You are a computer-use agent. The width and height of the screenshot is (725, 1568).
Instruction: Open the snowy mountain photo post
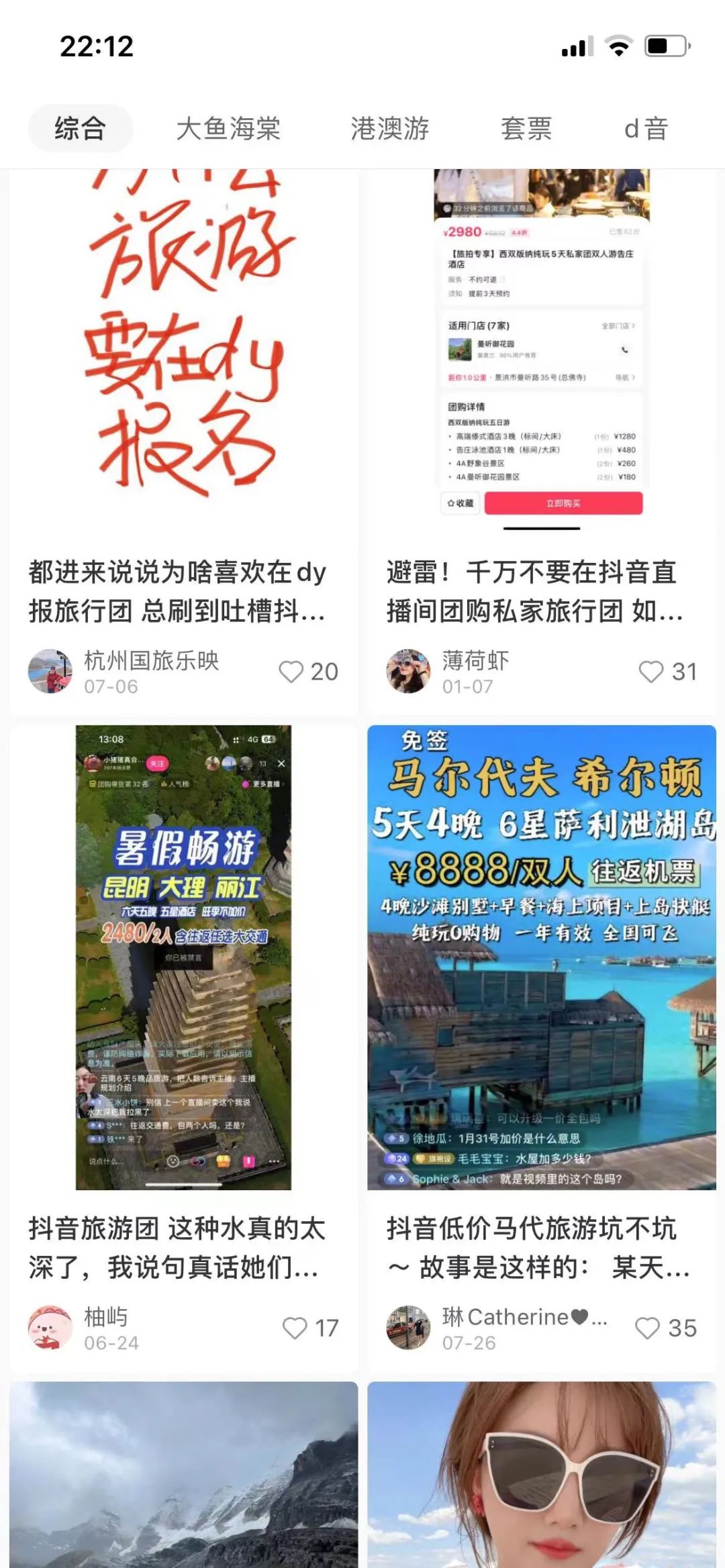(183, 1476)
